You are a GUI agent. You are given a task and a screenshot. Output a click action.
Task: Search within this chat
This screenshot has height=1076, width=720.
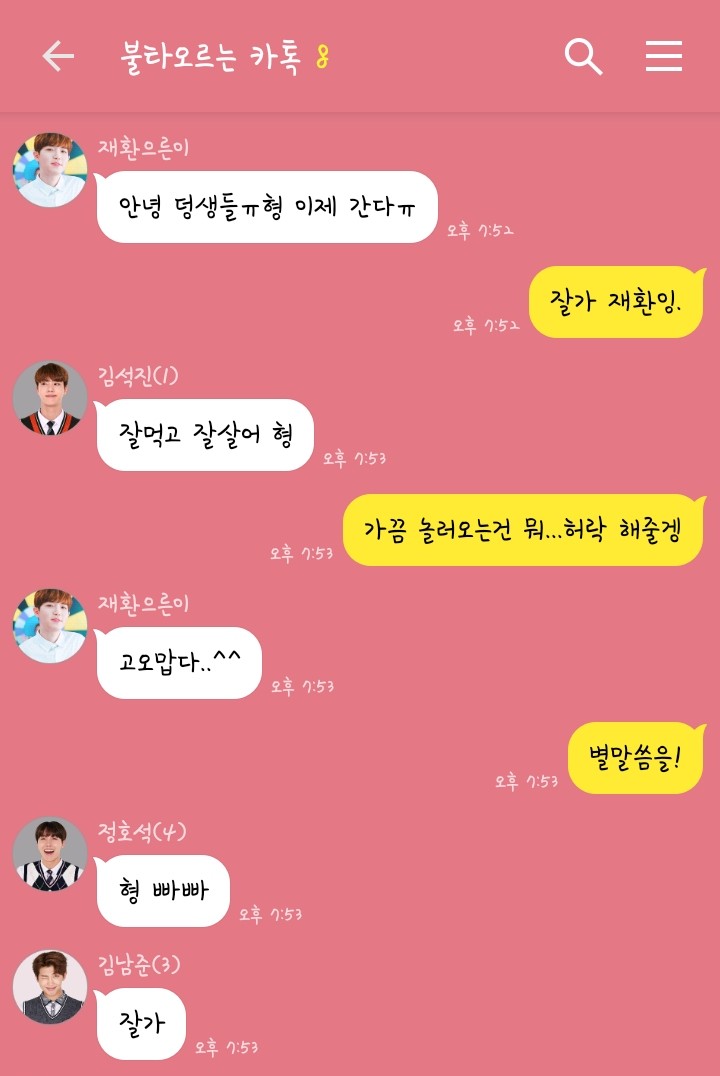tap(583, 57)
